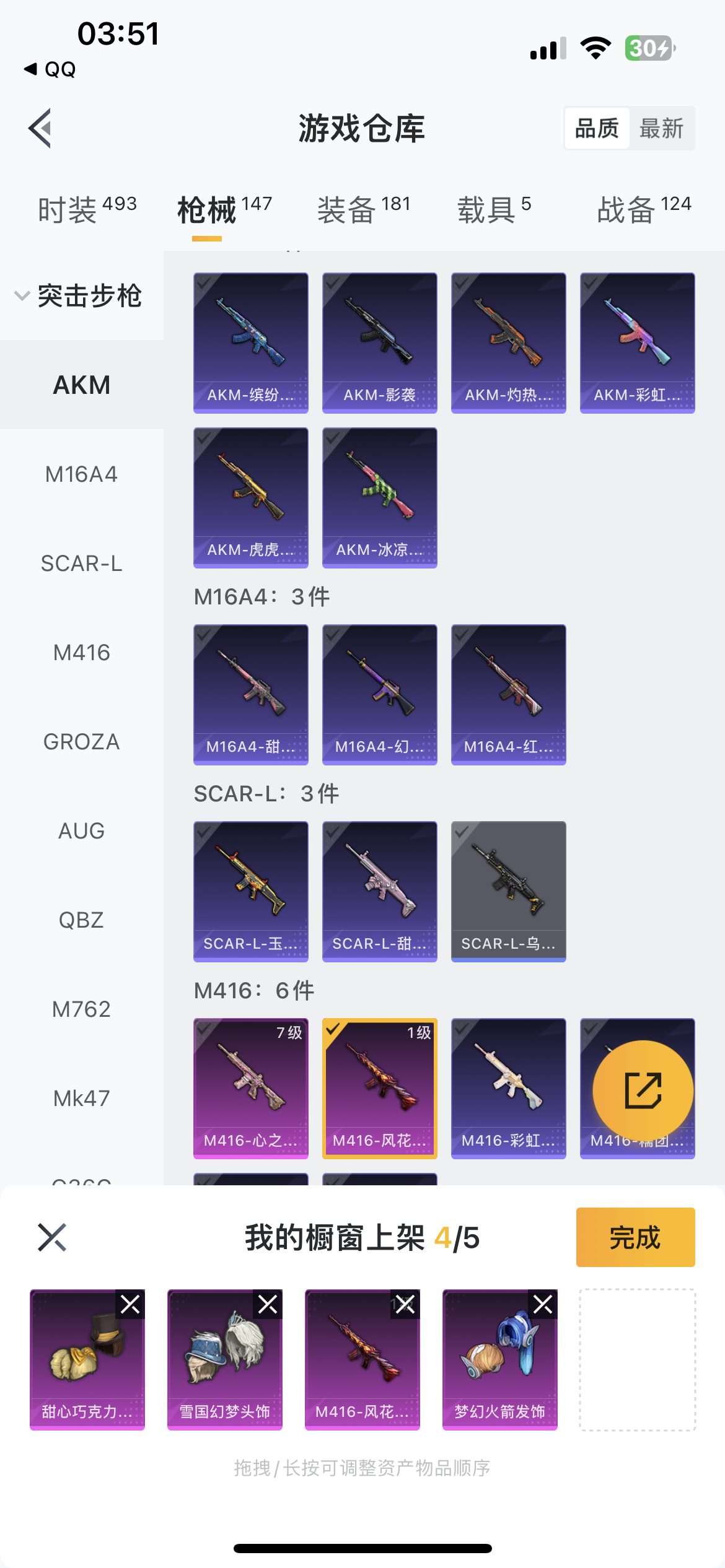Switch to the 时装 tab
The height and width of the screenshot is (1568, 725).
(x=87, y=209)
